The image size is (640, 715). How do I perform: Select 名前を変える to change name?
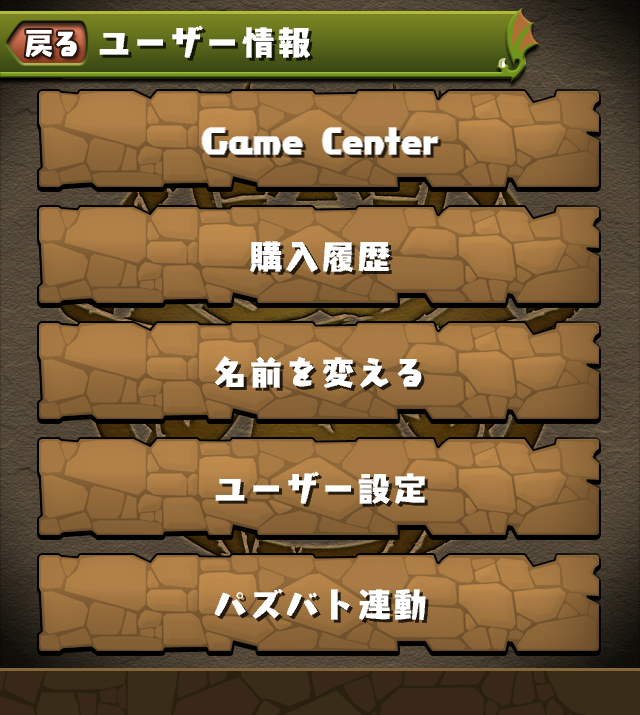pos(319,373)
